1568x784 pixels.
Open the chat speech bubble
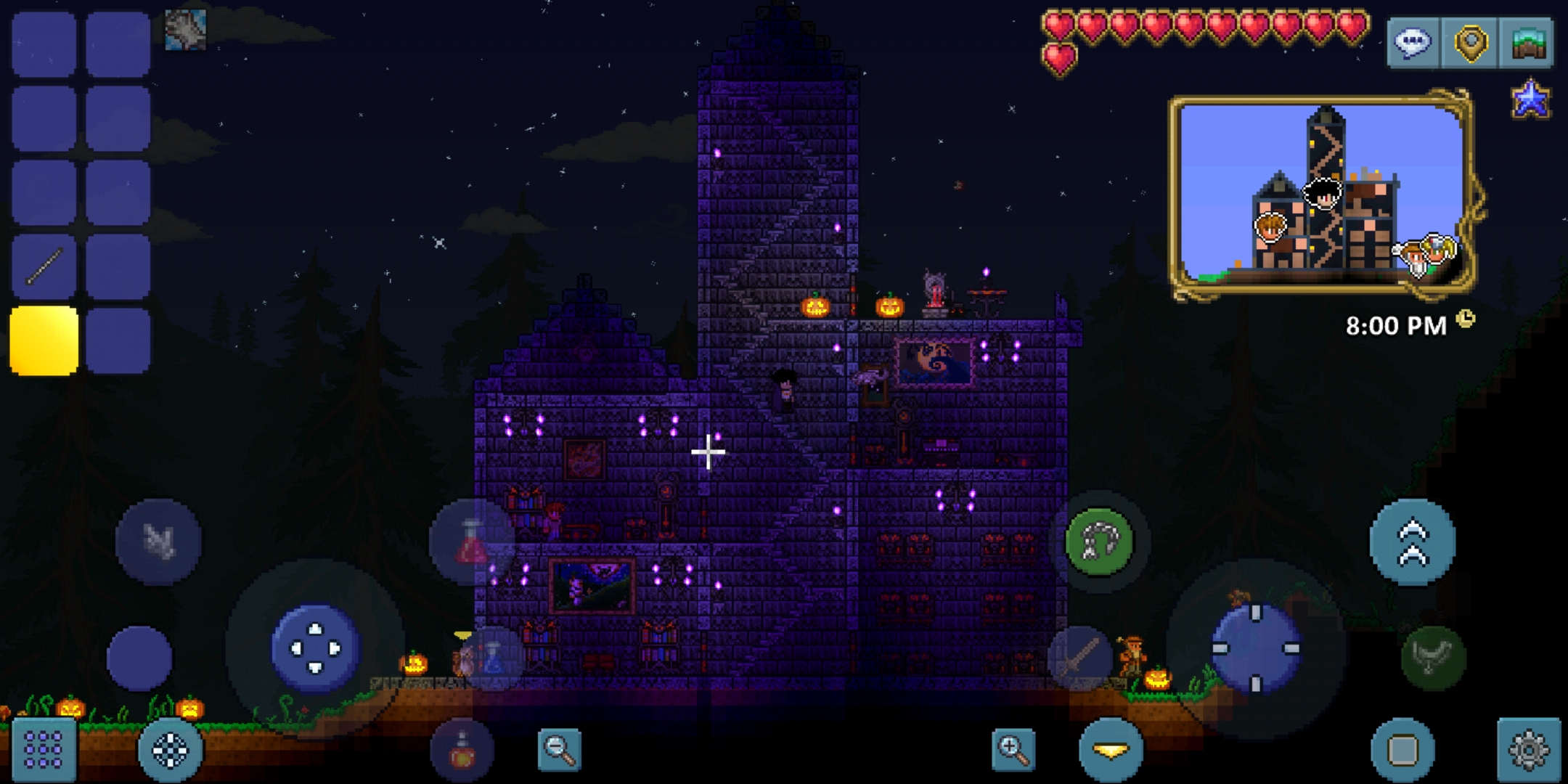point(1412,42)
